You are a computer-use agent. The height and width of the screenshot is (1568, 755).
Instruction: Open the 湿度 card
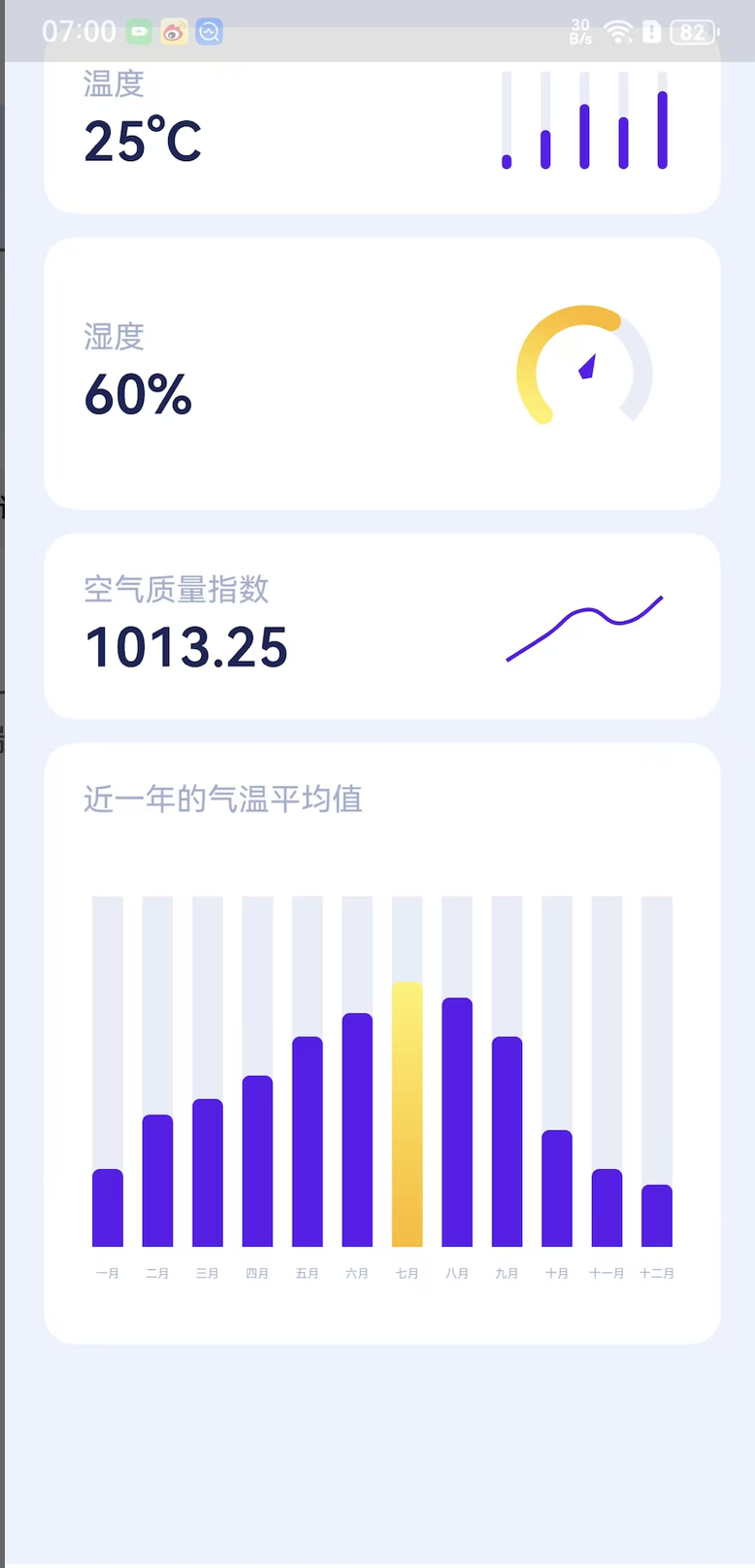point(381,374)
